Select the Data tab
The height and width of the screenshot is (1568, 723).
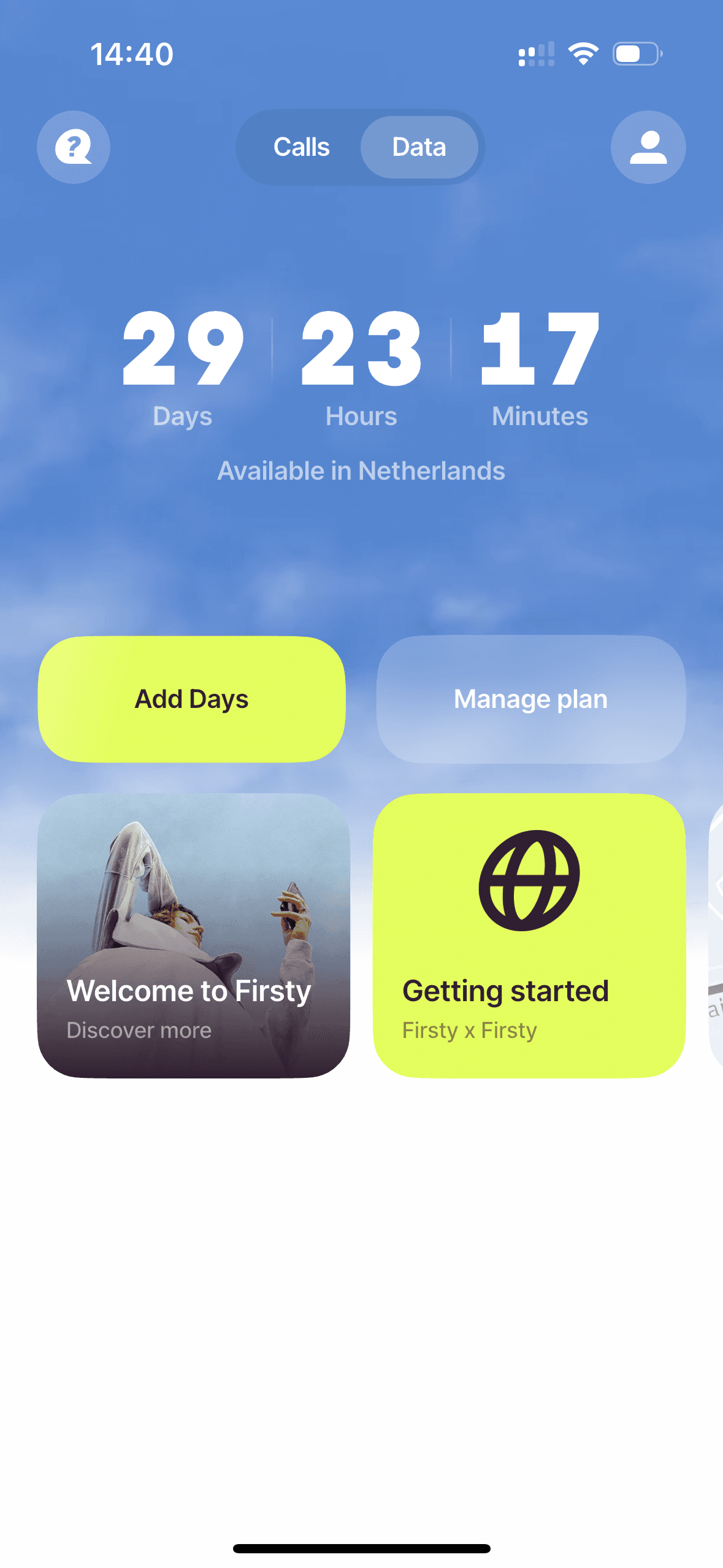click(x=419, y=147)
